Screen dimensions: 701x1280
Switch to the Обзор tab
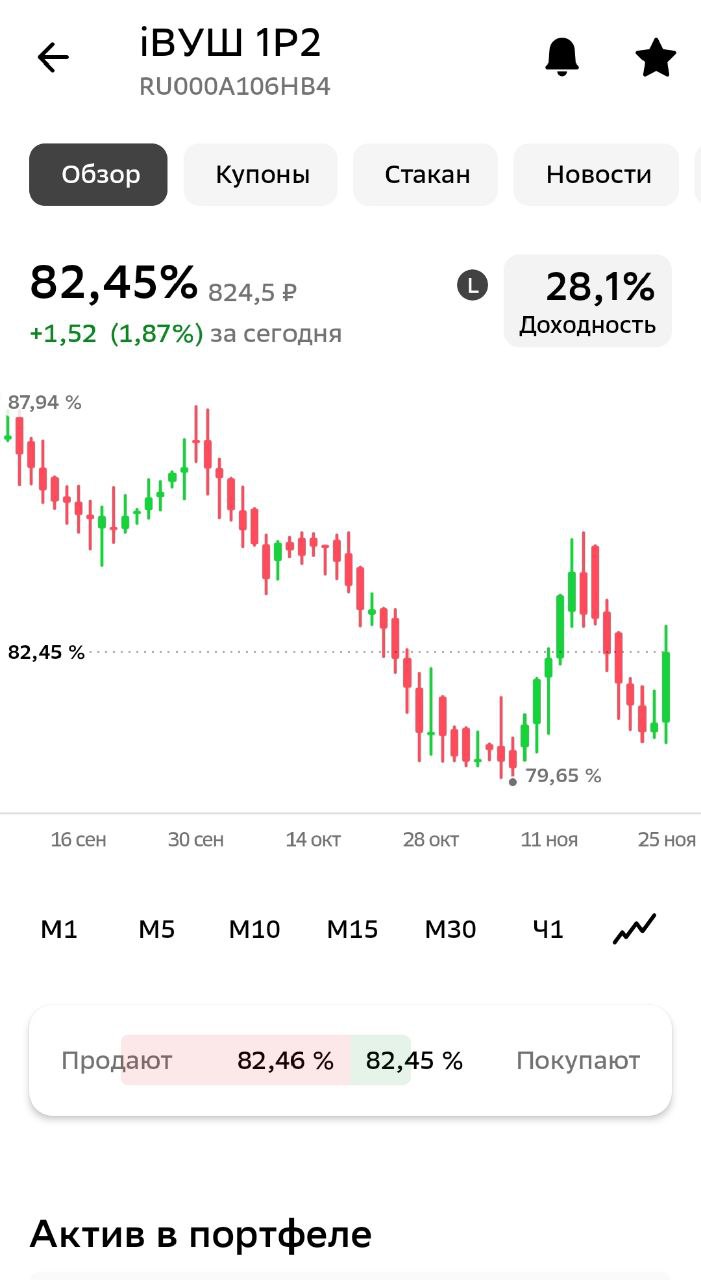[x=99, y=175]
